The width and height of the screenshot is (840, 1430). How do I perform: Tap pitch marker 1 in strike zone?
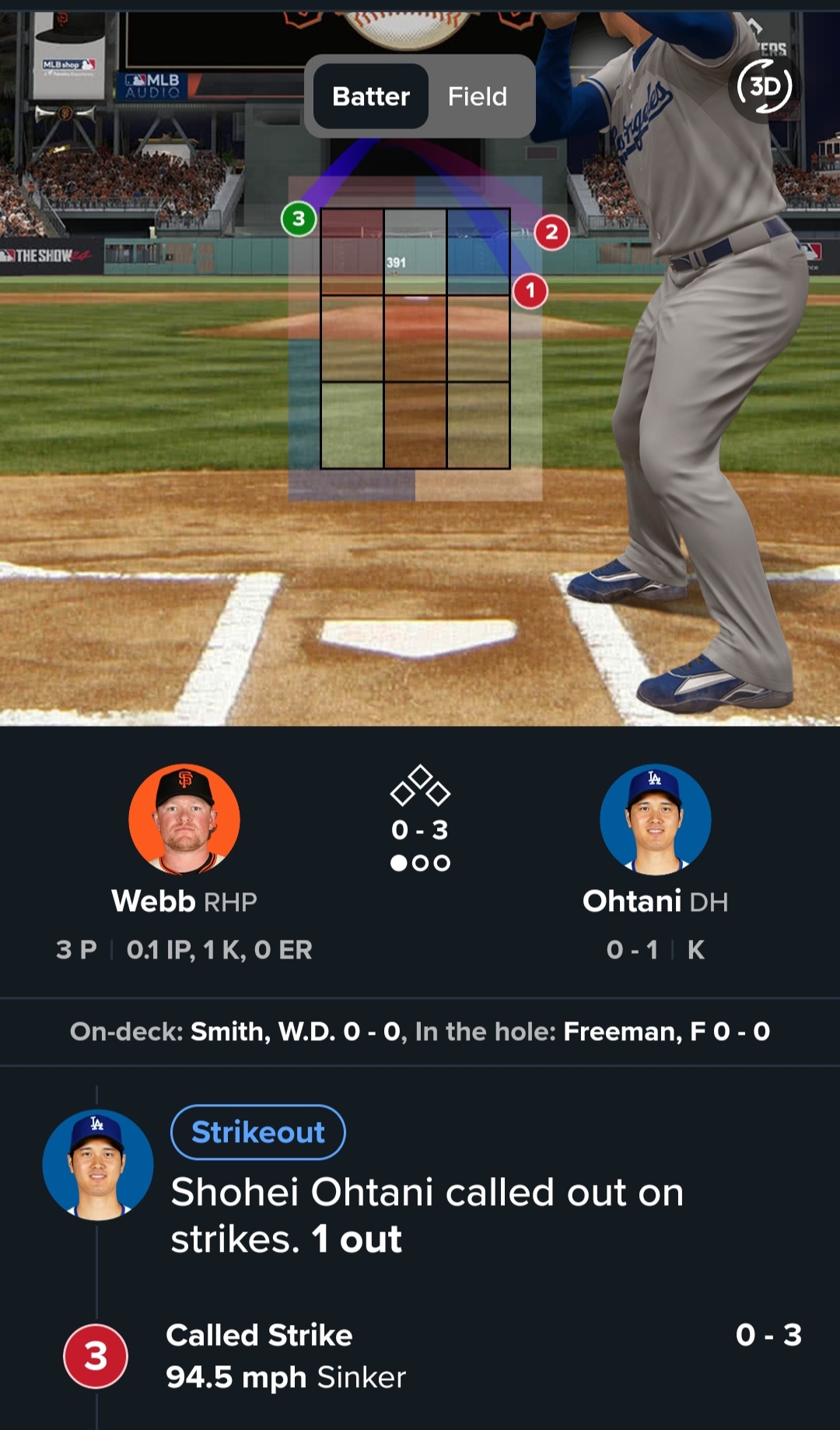coord(530,292)
